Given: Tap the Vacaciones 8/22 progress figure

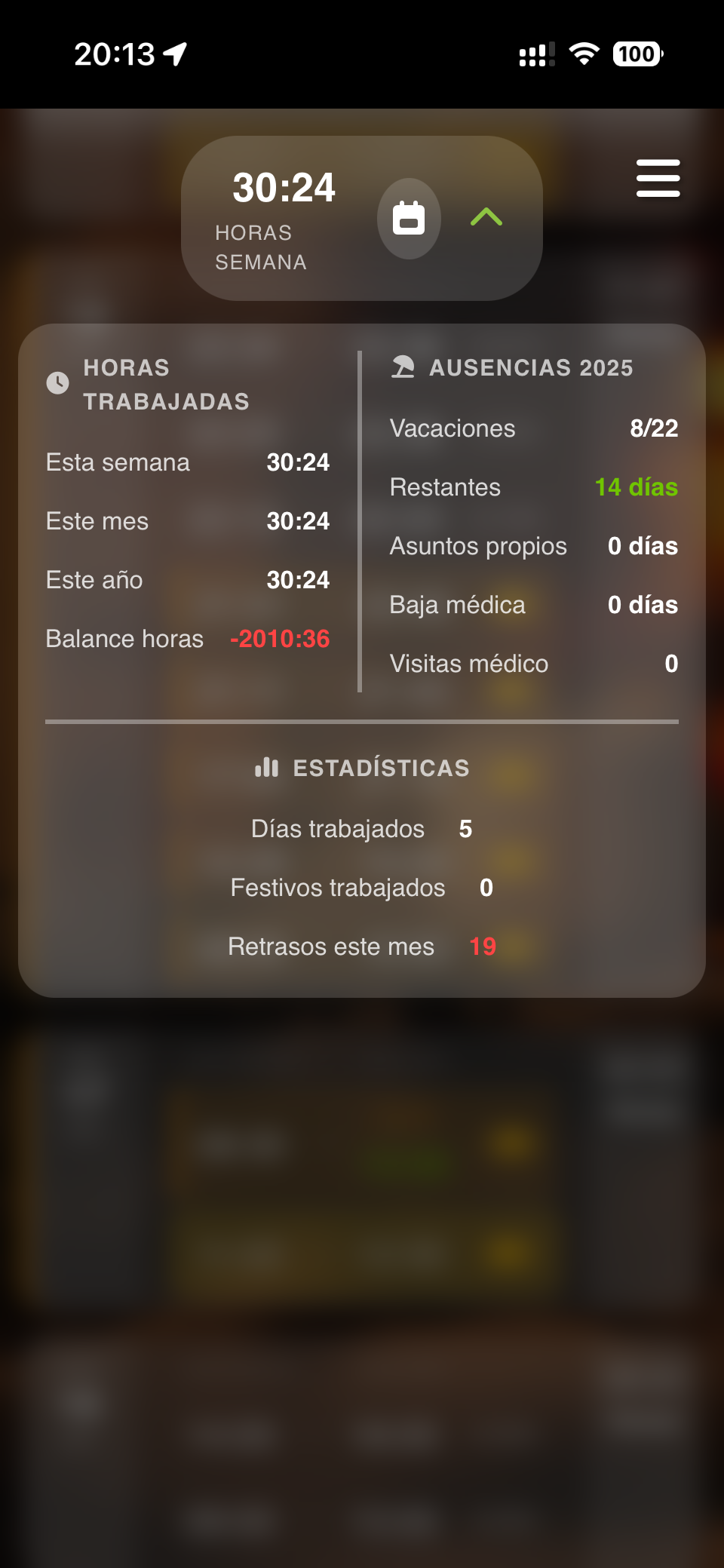Looking at the screenshot, I should 653,428.
